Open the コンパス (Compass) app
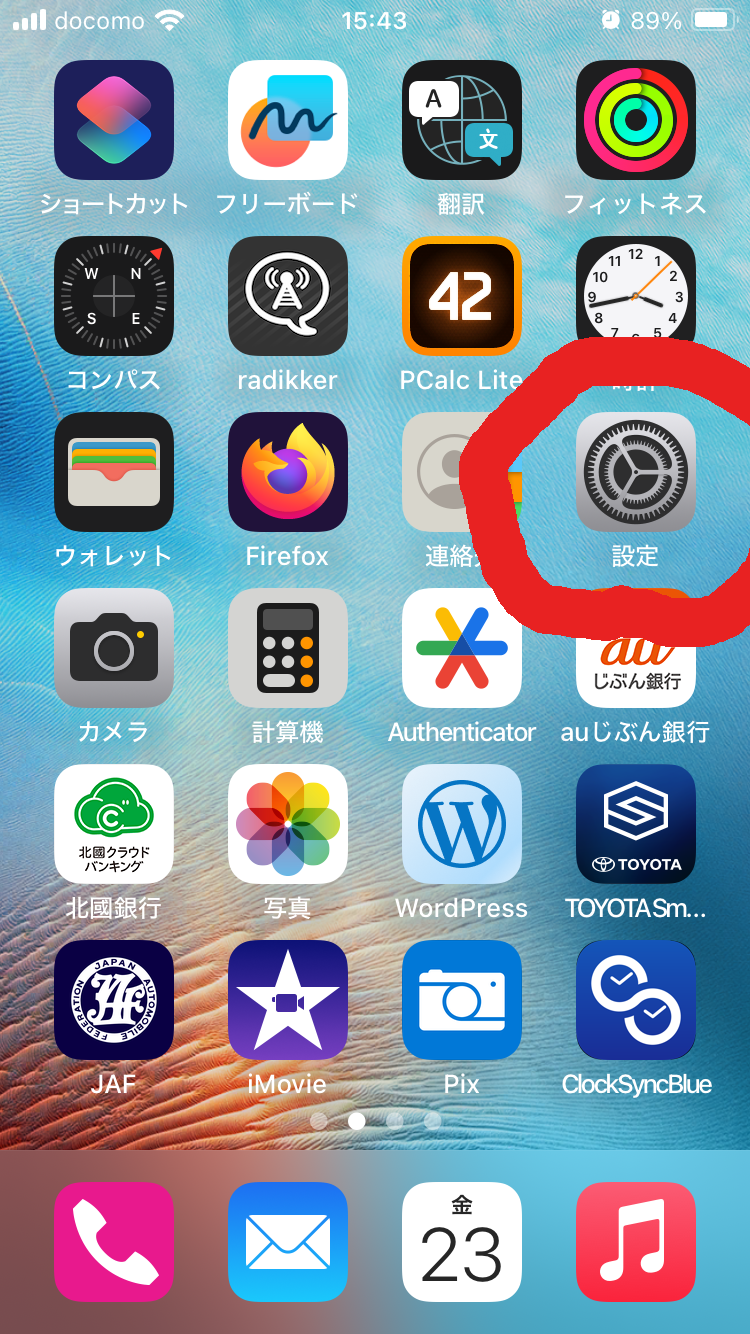 coord(113,296)
